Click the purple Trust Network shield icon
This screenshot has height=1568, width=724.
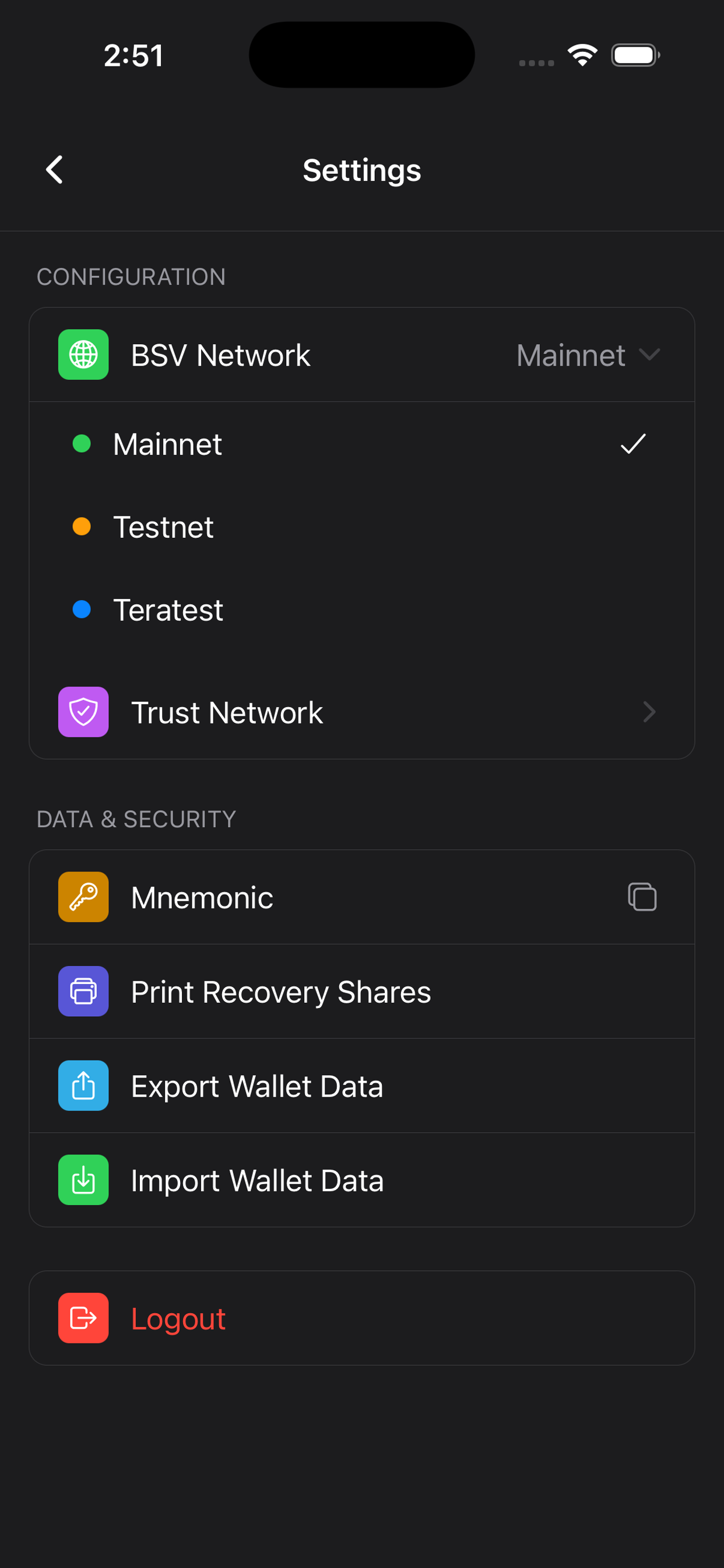[83, 712]
